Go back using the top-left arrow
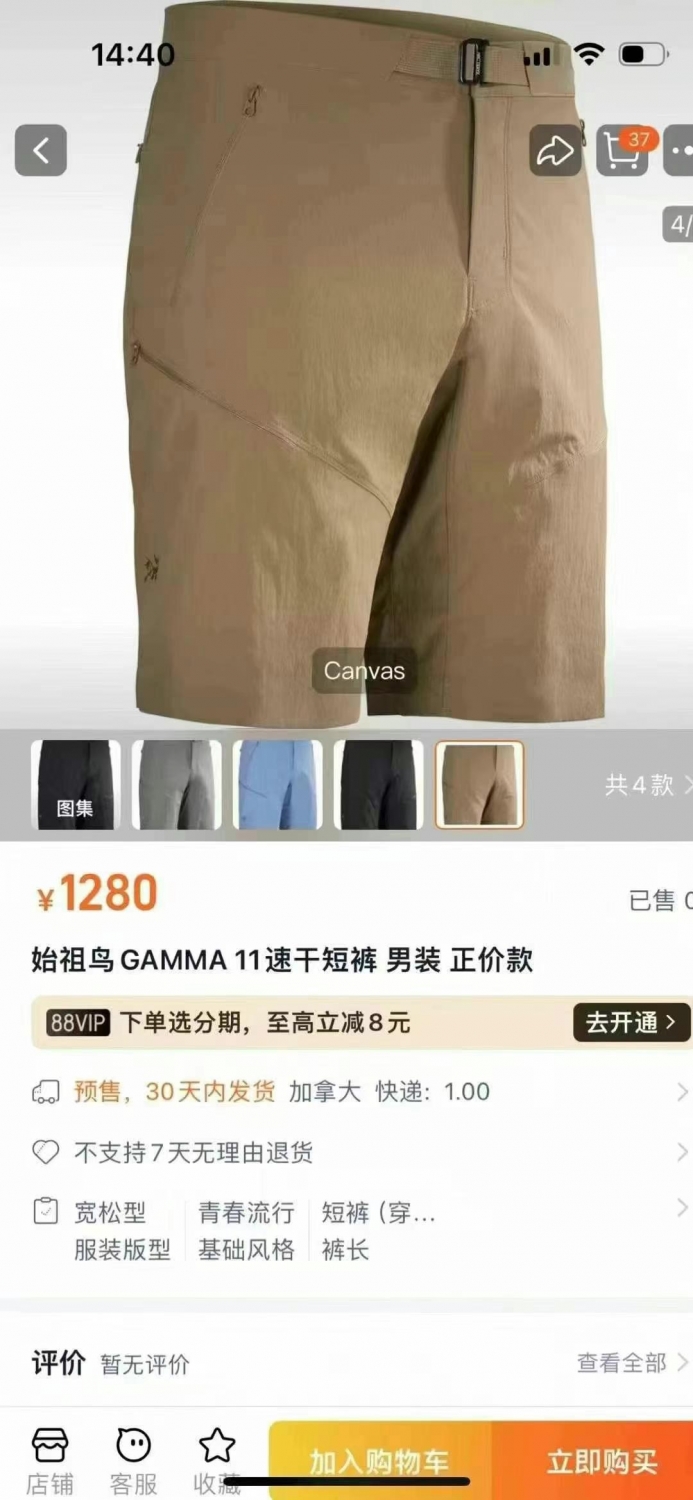The height and width of the screenshot is (1500, 693). [41, 151]
